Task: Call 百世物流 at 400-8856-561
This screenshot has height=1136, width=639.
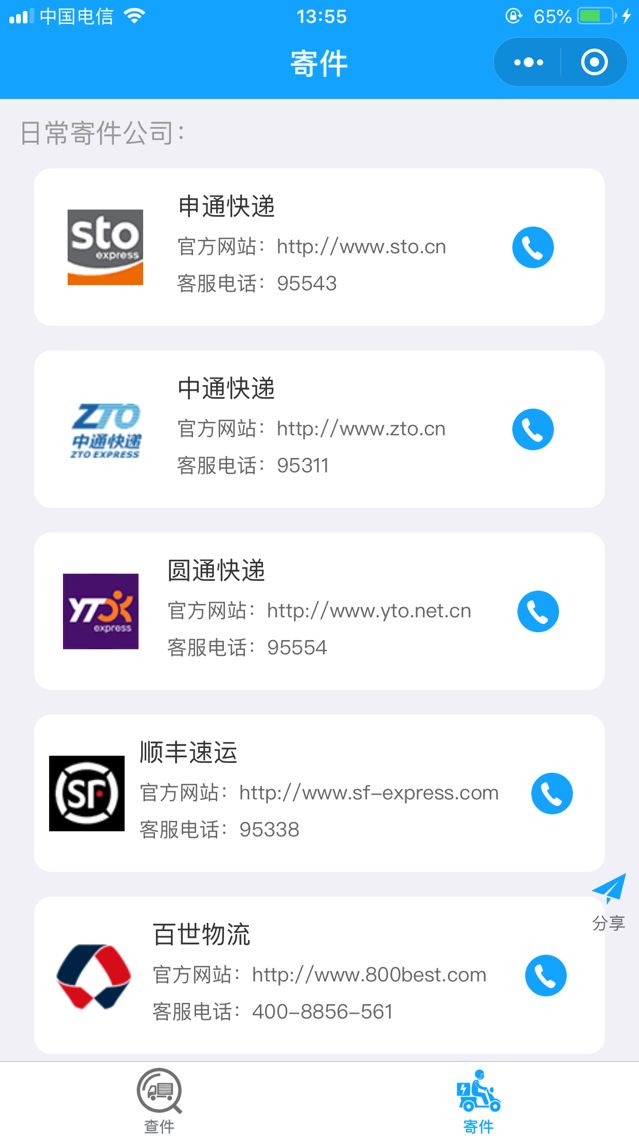Action: [546, 975]
